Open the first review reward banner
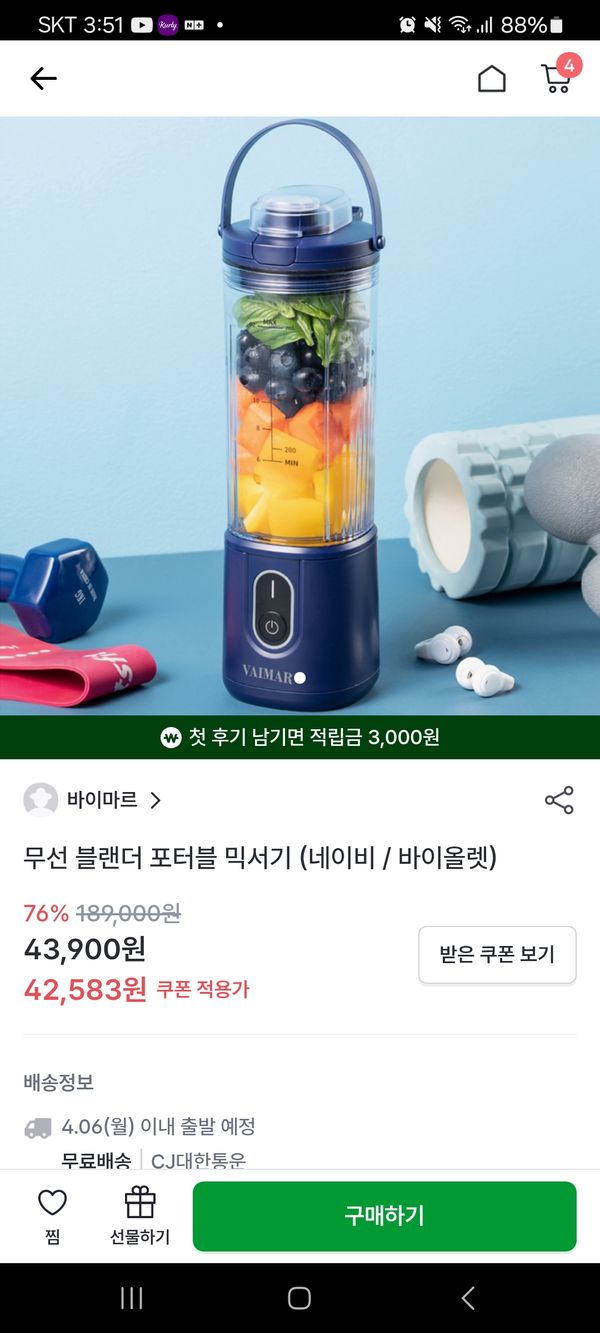The width and height of the screenshot is (600, 1333). coord(300,738)
